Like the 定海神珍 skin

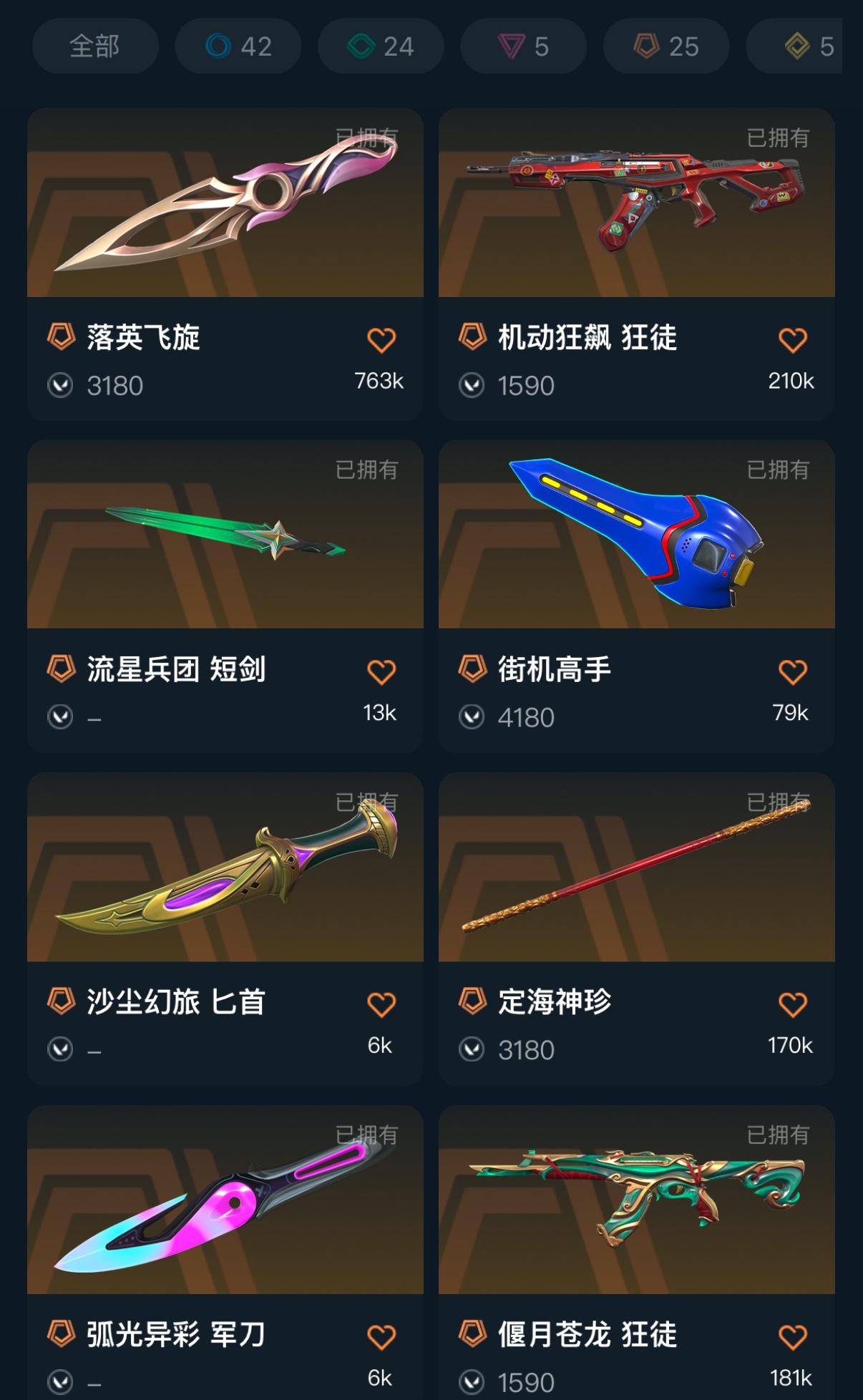[x=792, y=1005]
